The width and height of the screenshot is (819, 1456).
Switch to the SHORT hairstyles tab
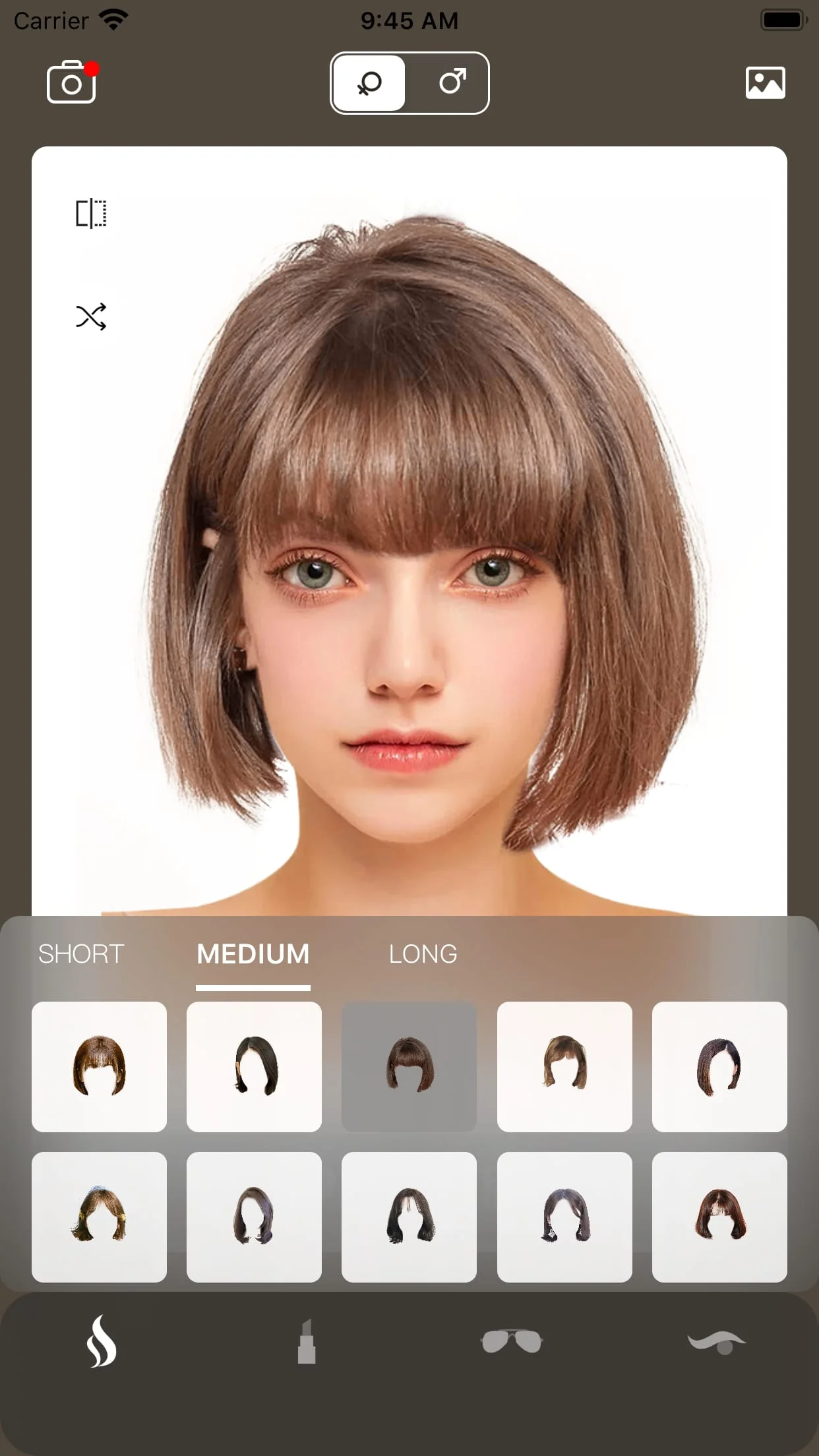pyautogui.click(x=81, y=954)
